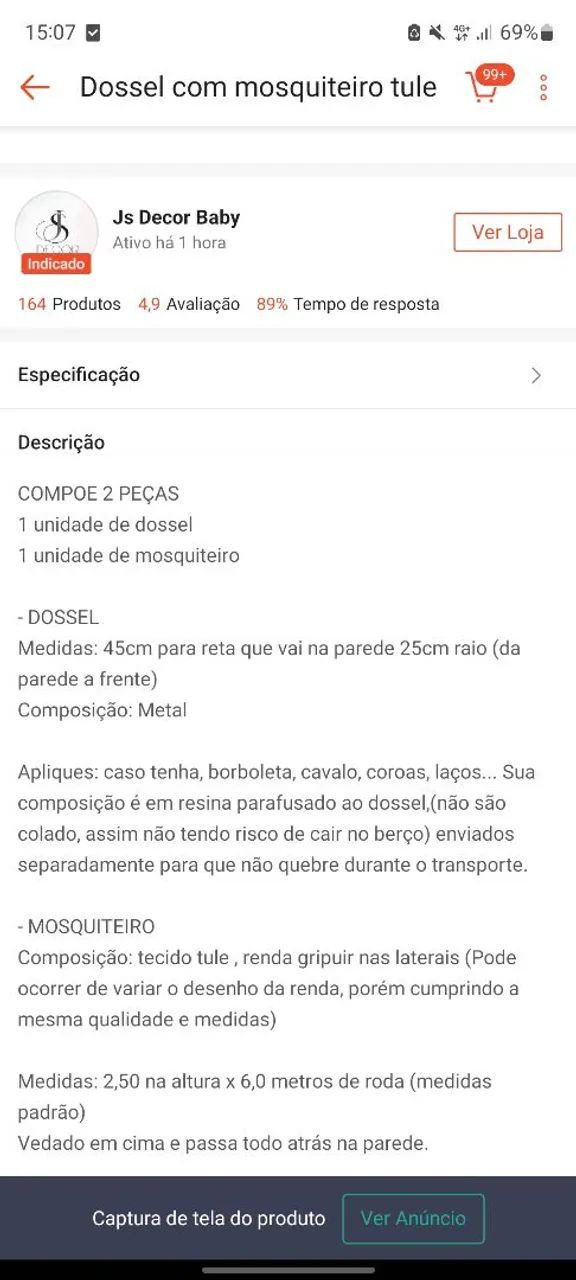Tap the Ver Loja button
This screenshot has width=576, height=1280.
point(508,232)
